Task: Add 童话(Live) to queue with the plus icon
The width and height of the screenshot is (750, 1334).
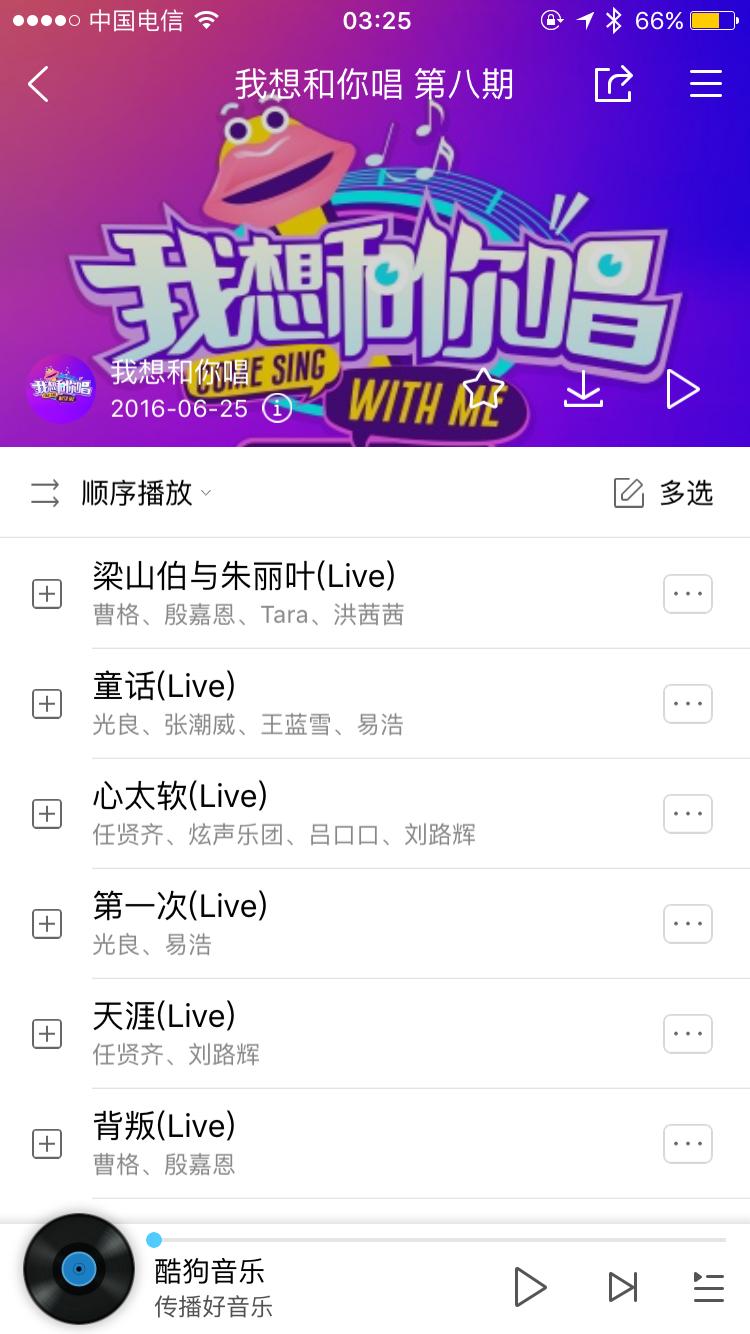Action: pos(47,703)
